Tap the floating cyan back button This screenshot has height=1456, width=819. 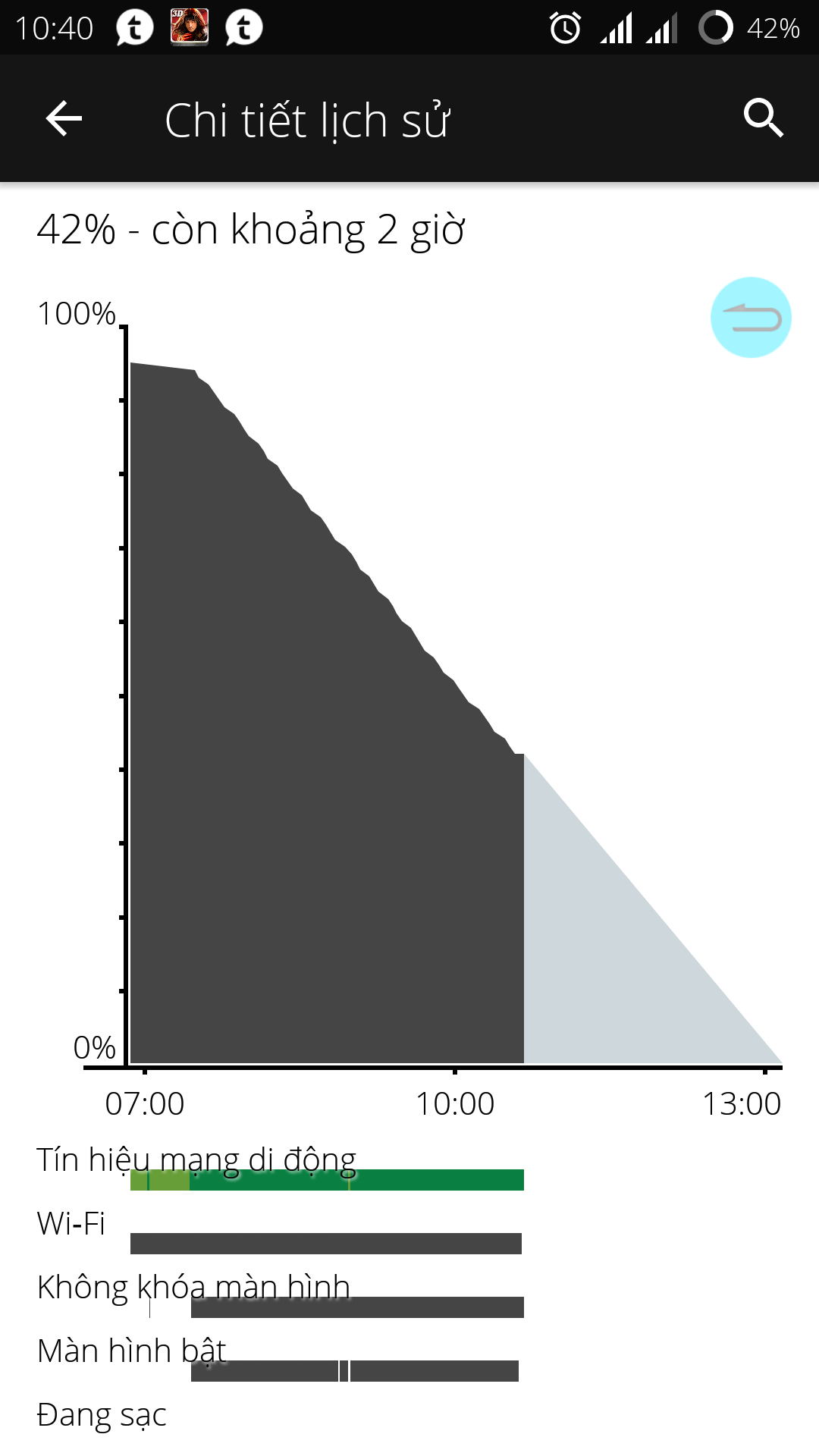[751, 318]
